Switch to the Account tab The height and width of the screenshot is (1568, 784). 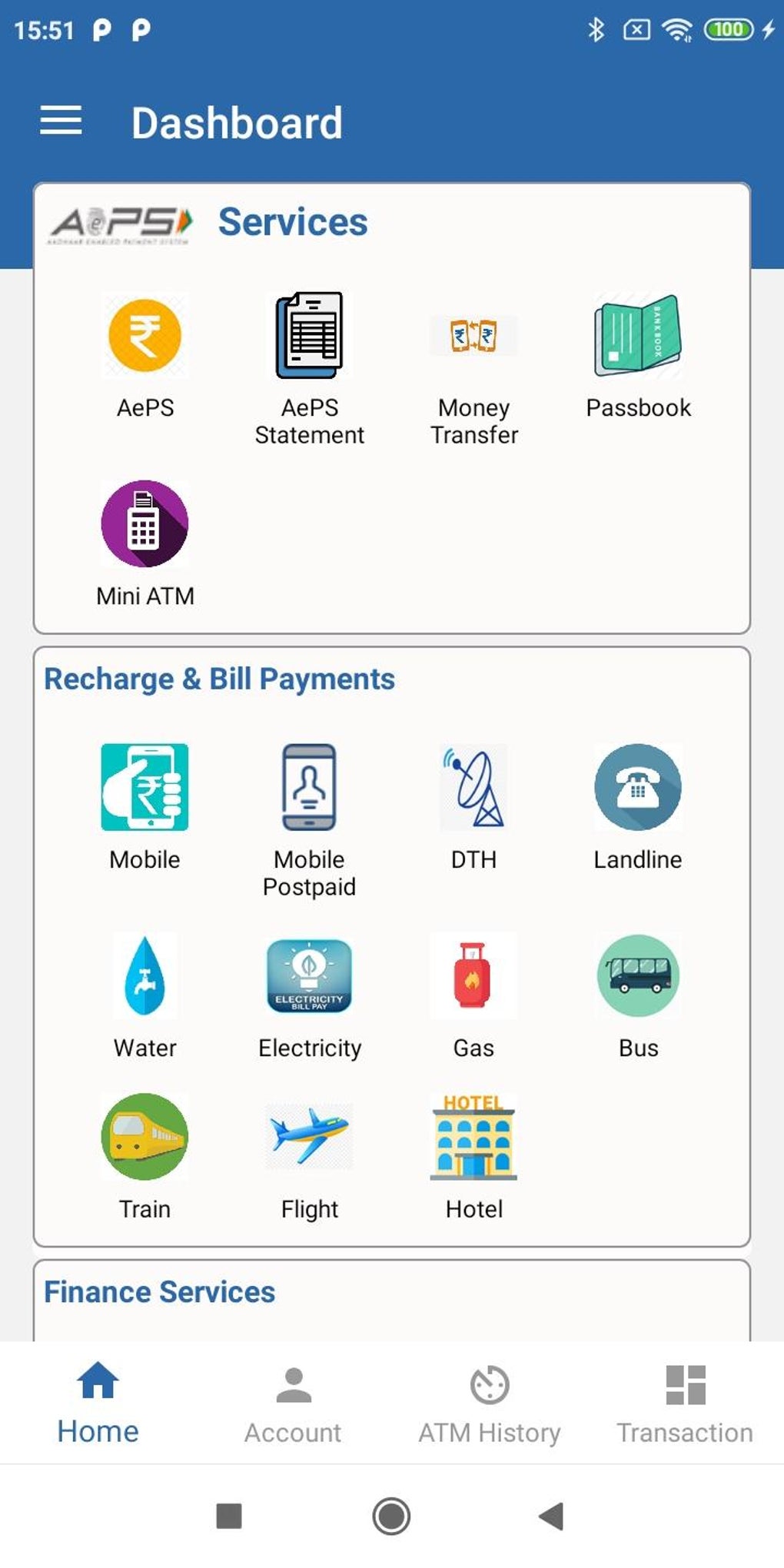[x=293, y=1404]
